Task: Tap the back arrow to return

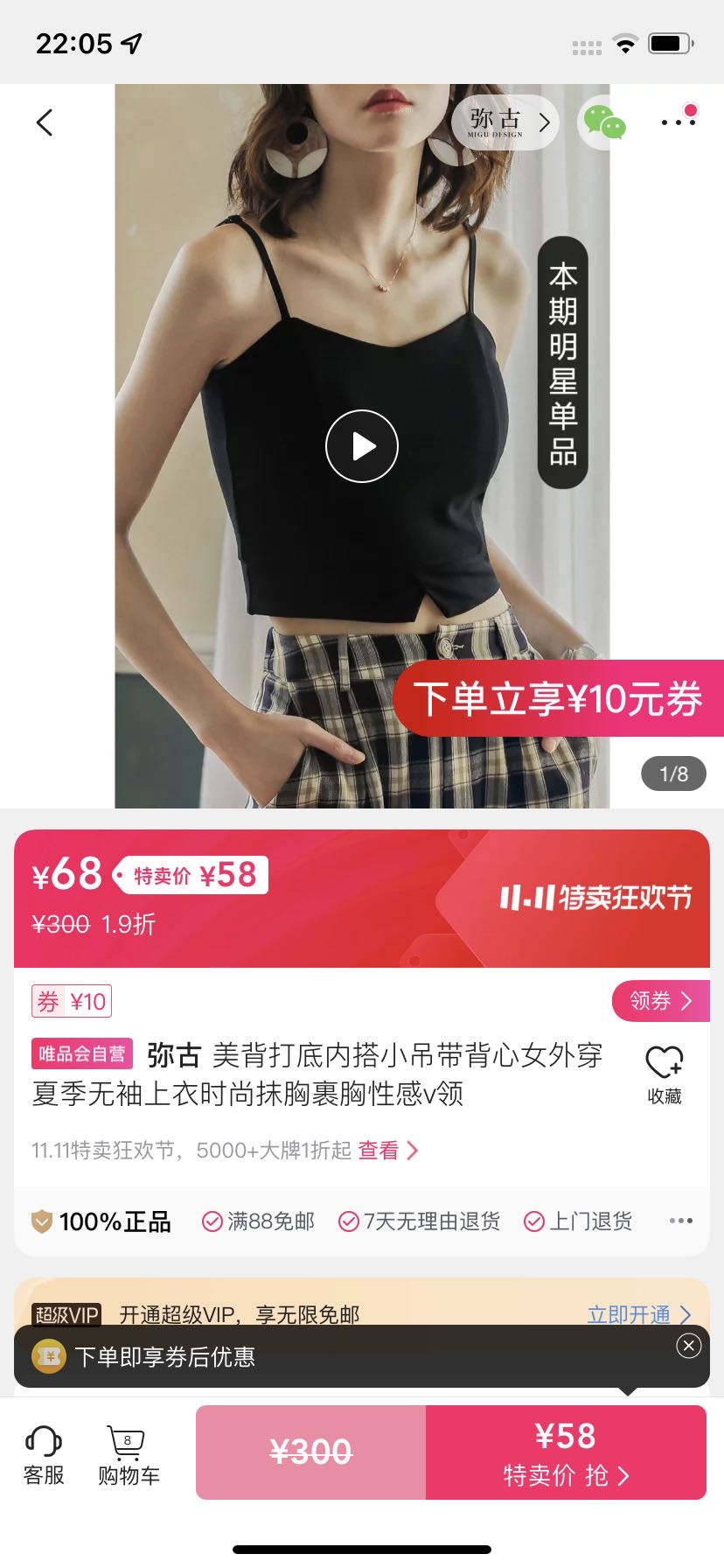Action: point(45,122)
